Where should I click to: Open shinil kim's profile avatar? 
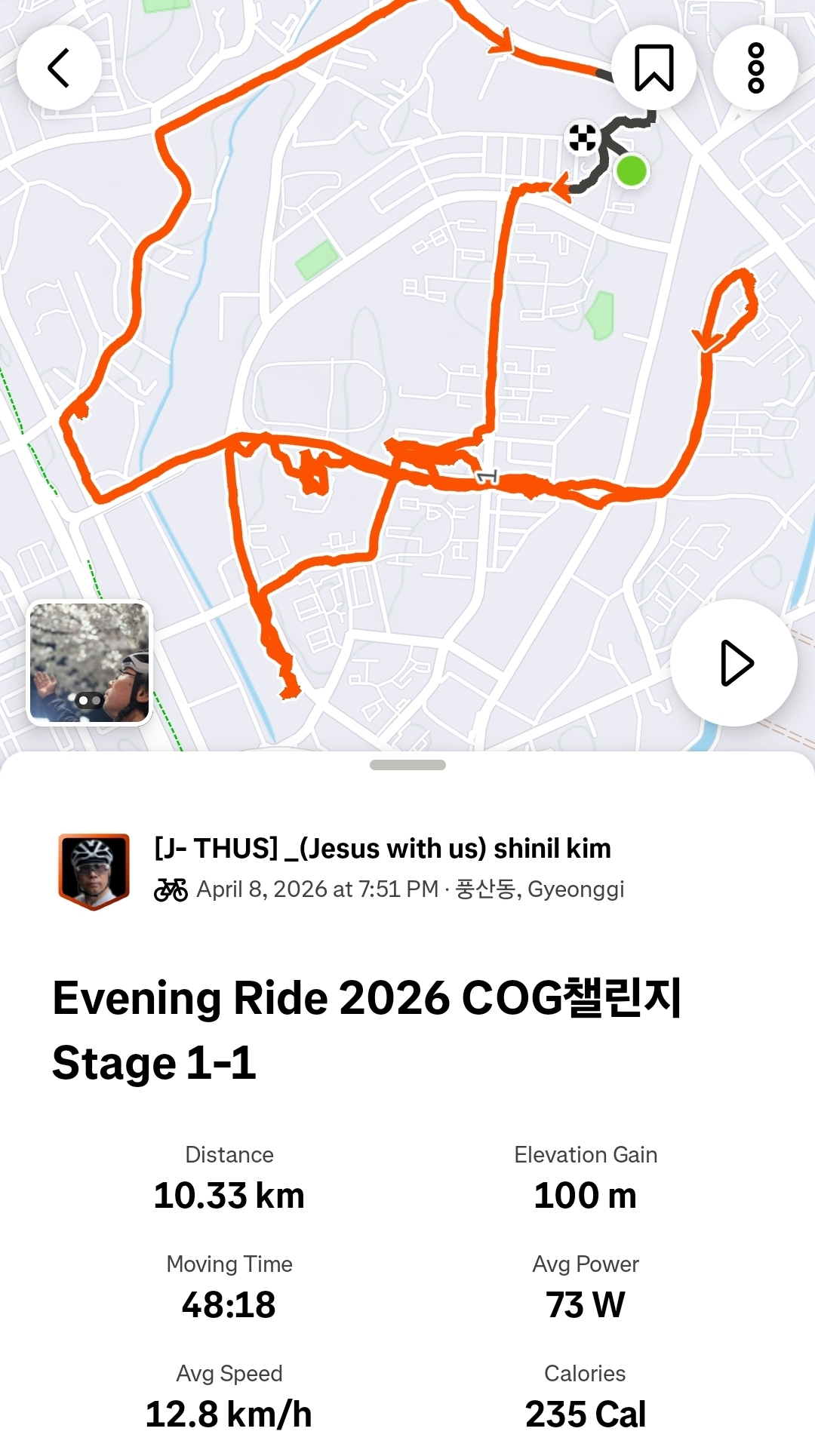pos(94,871)
